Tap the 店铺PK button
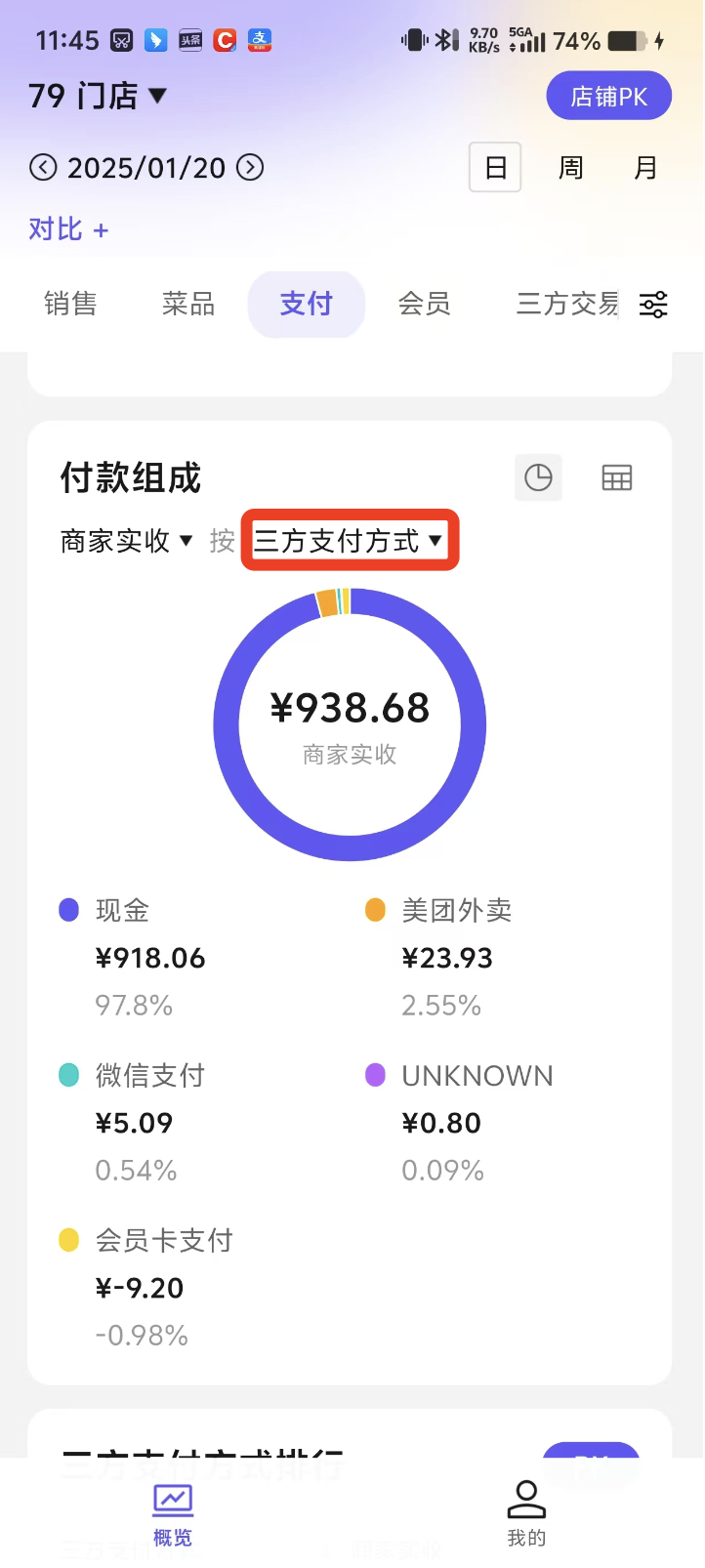 click(608, 97)
